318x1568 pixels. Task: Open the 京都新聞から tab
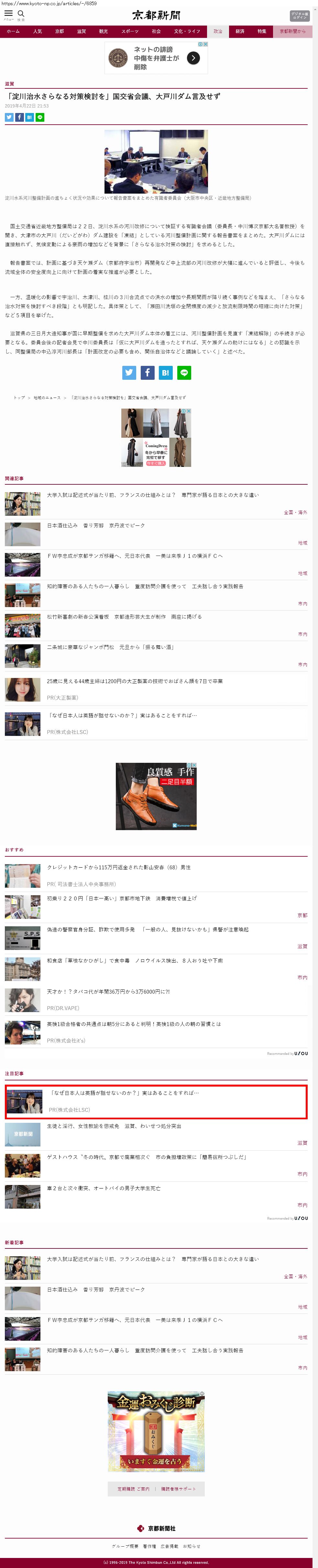coord(292,31)
